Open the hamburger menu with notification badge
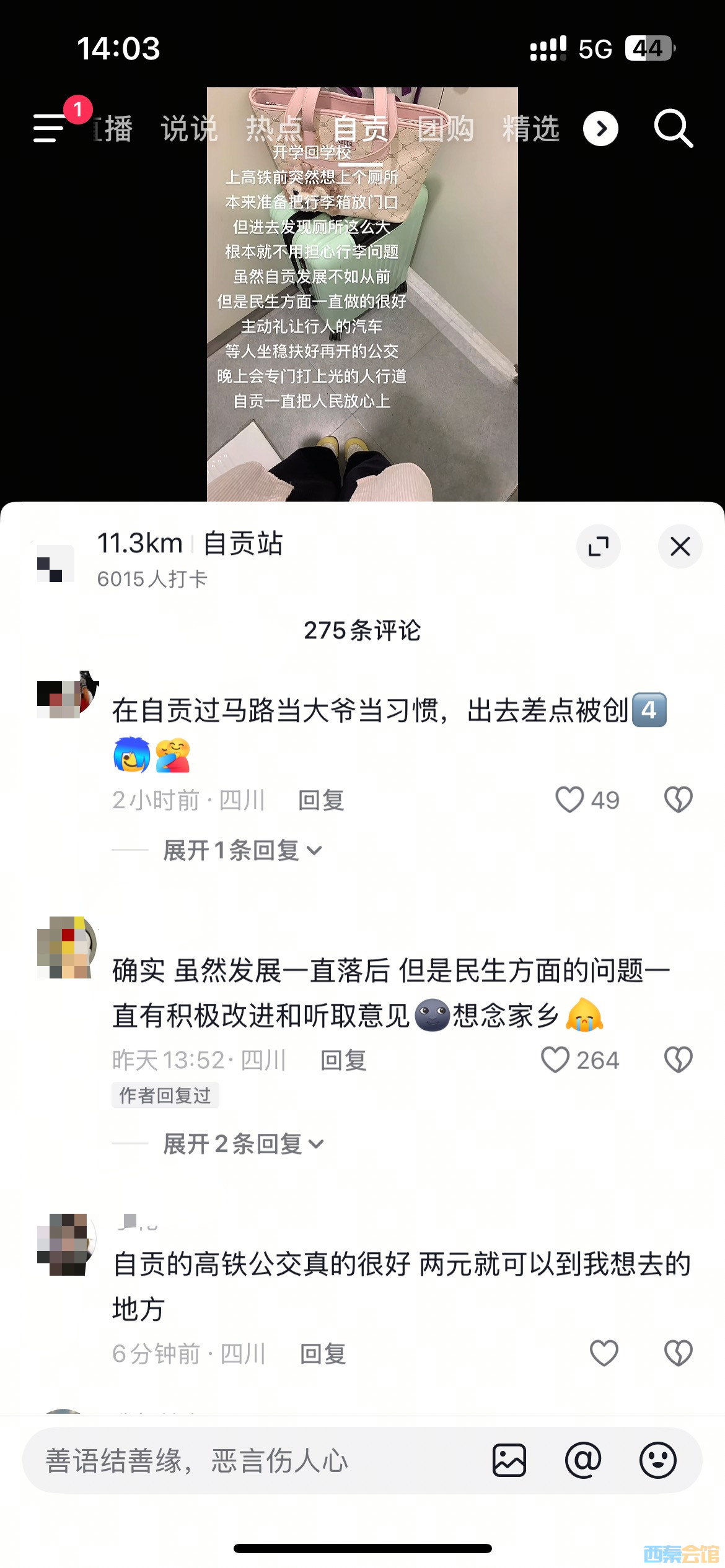 [x=51, y=128]
